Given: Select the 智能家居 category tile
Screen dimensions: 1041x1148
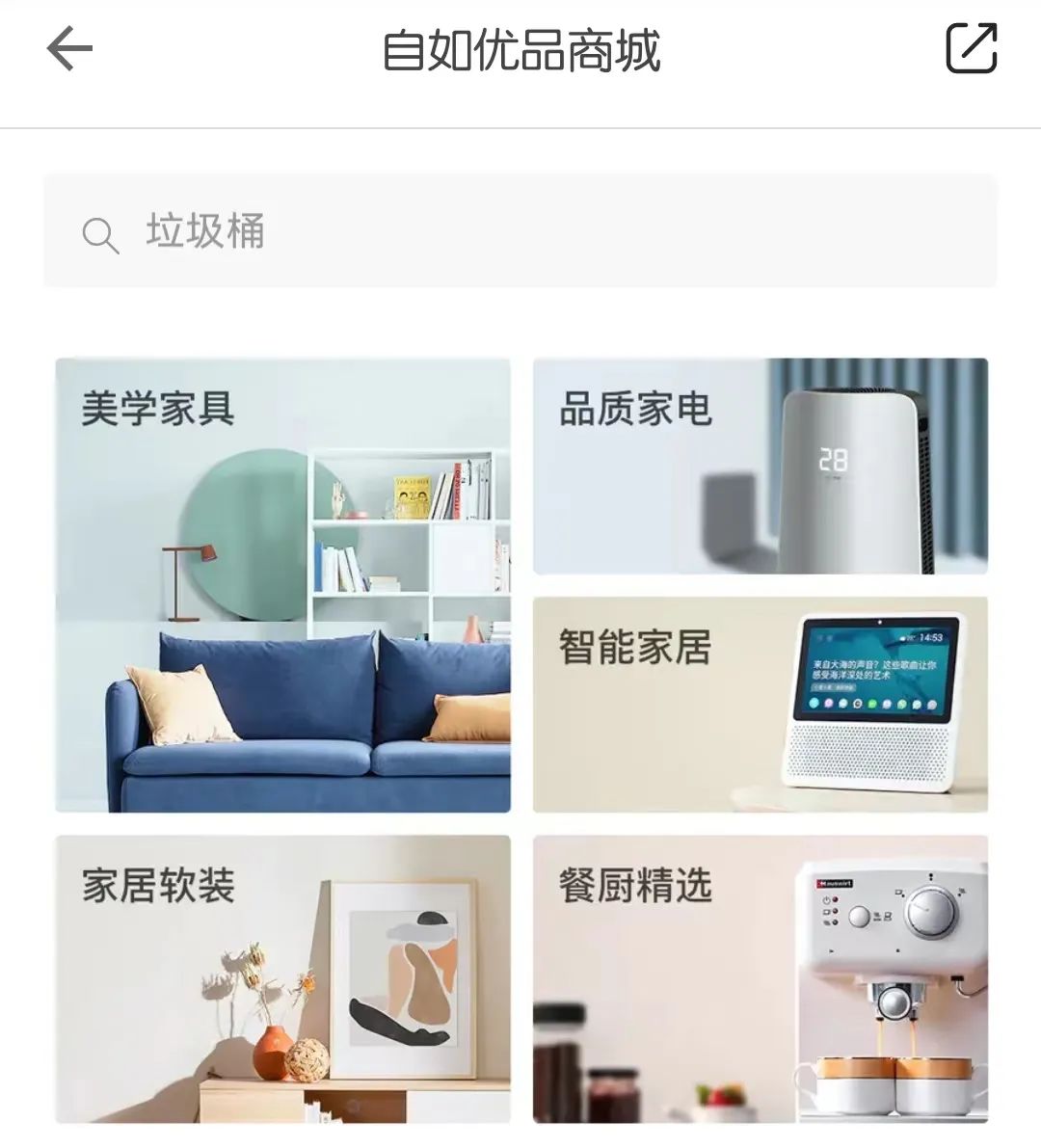Looking at the screenshot, I should (x=760, y=704).
